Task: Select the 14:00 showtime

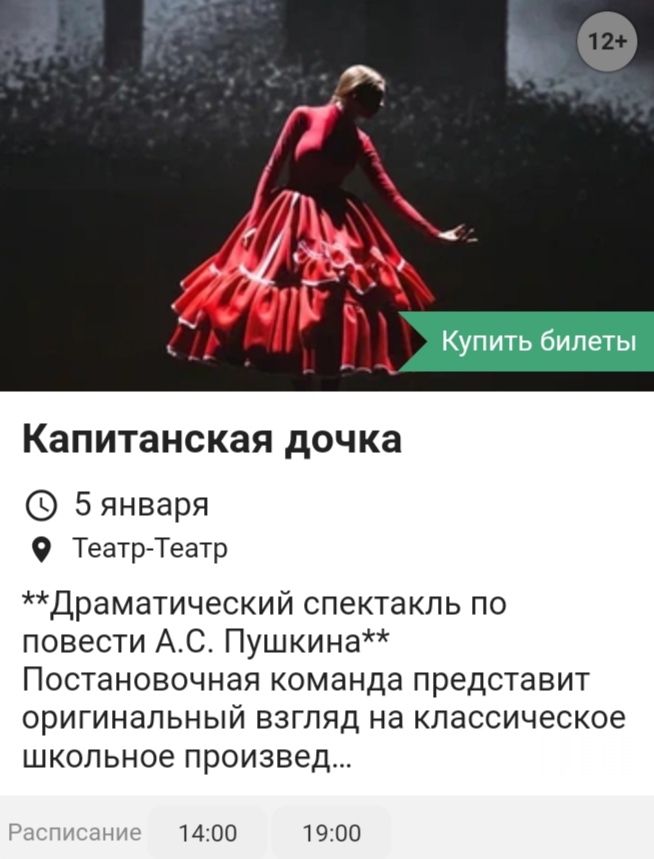Action: pos(208,833)
